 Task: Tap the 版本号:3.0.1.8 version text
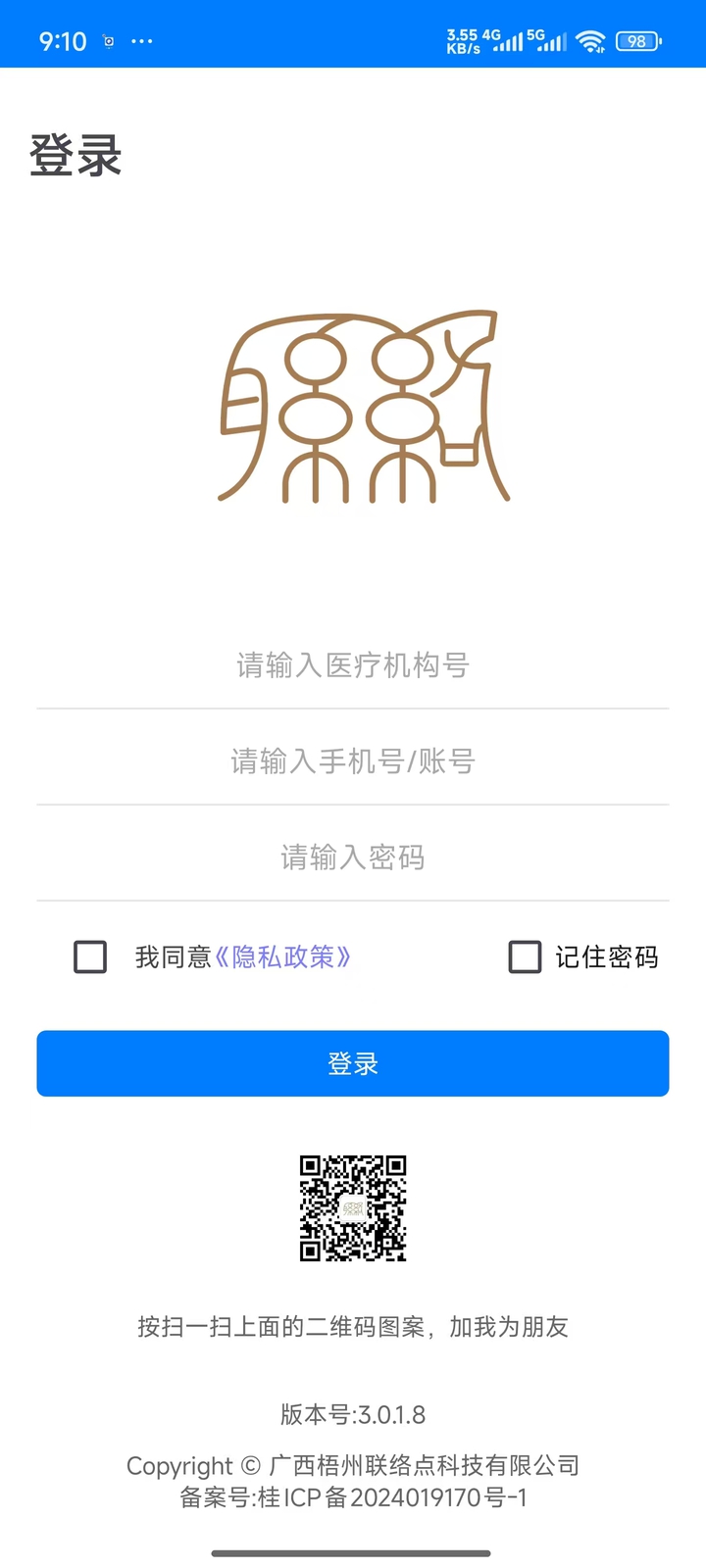click(353, 1414)
